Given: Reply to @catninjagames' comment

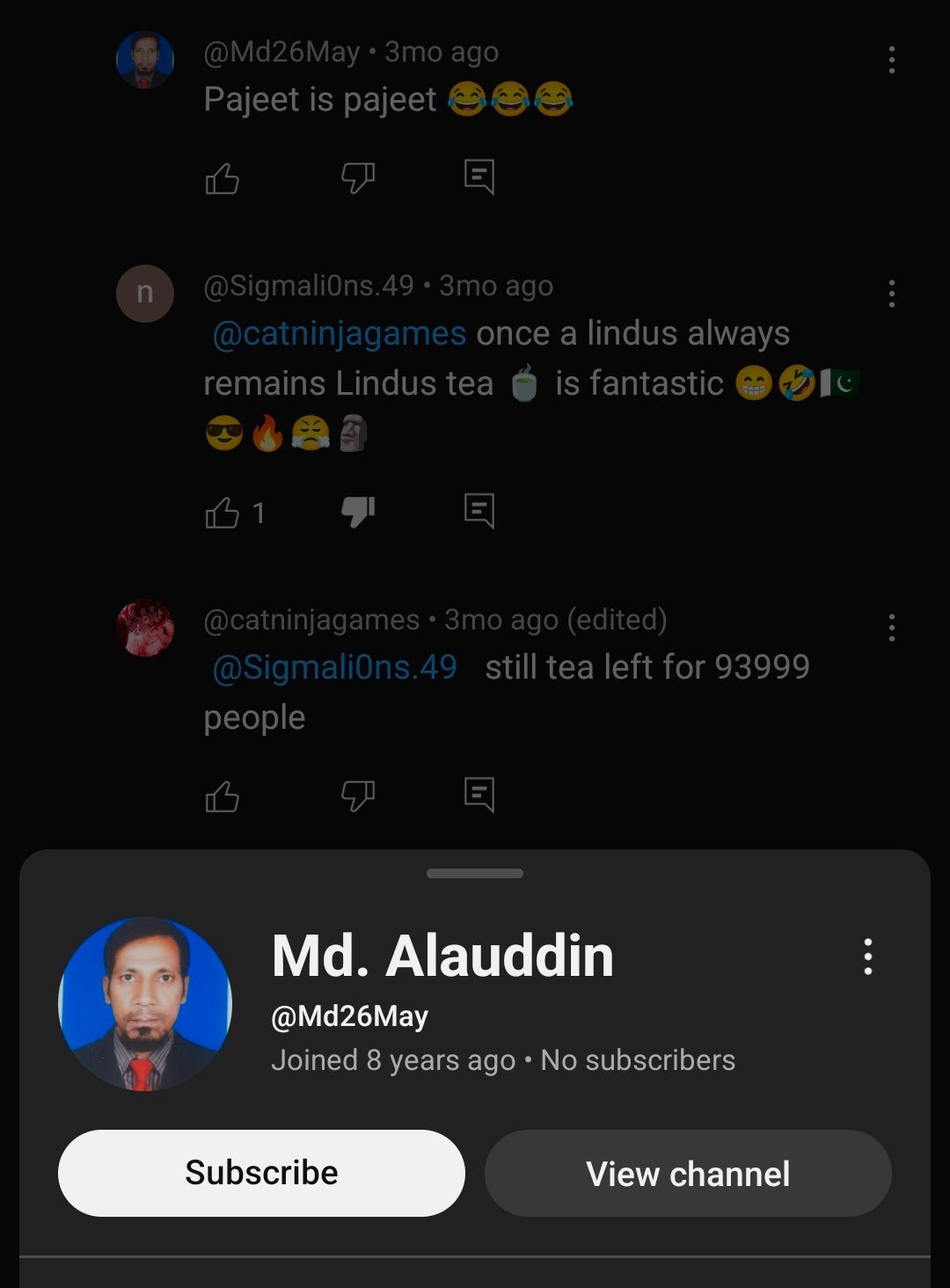Looking at the screenshot, I should tap(479, 796).
